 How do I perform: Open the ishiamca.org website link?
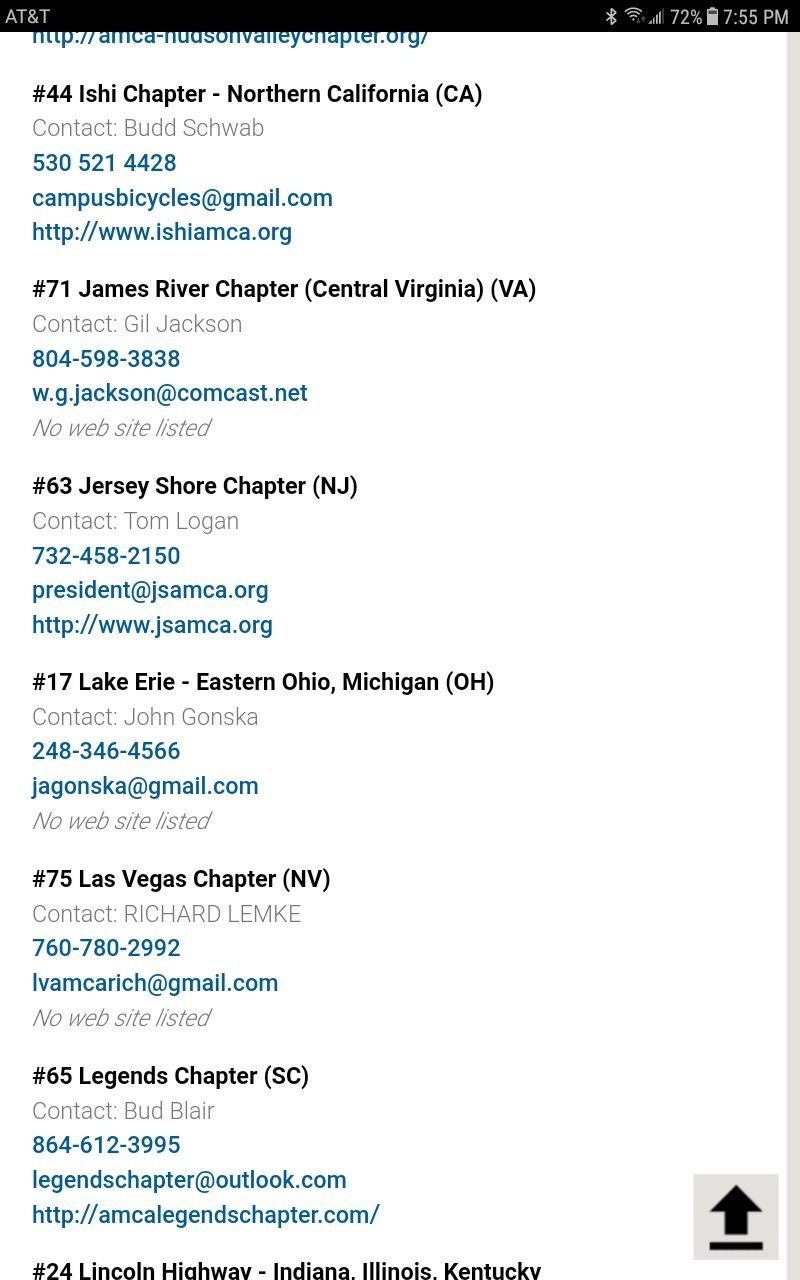tap(162, 232)
